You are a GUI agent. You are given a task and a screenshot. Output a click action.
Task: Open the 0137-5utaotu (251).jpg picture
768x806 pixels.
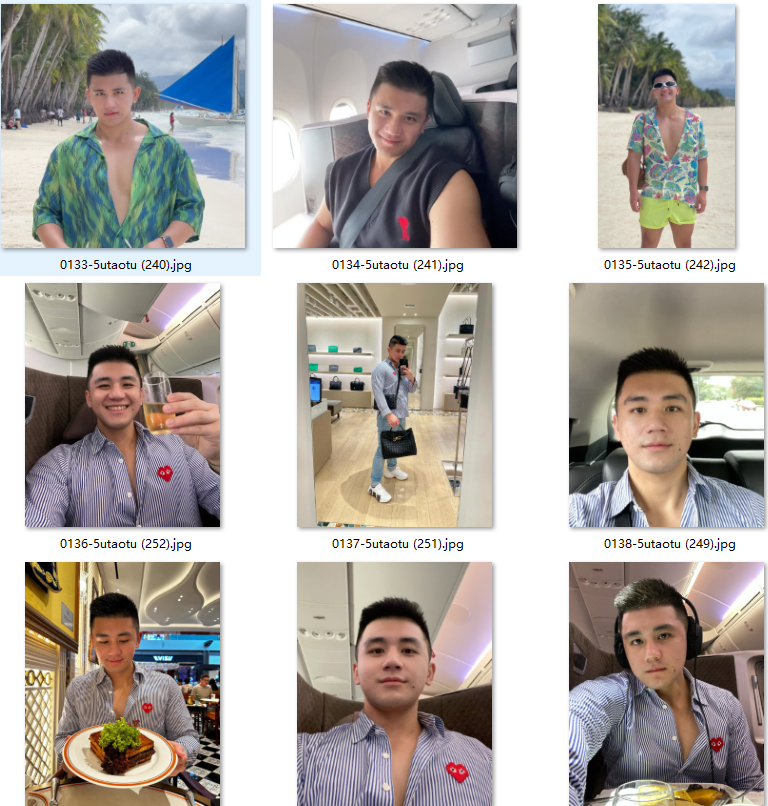click(x=394, y=405)
